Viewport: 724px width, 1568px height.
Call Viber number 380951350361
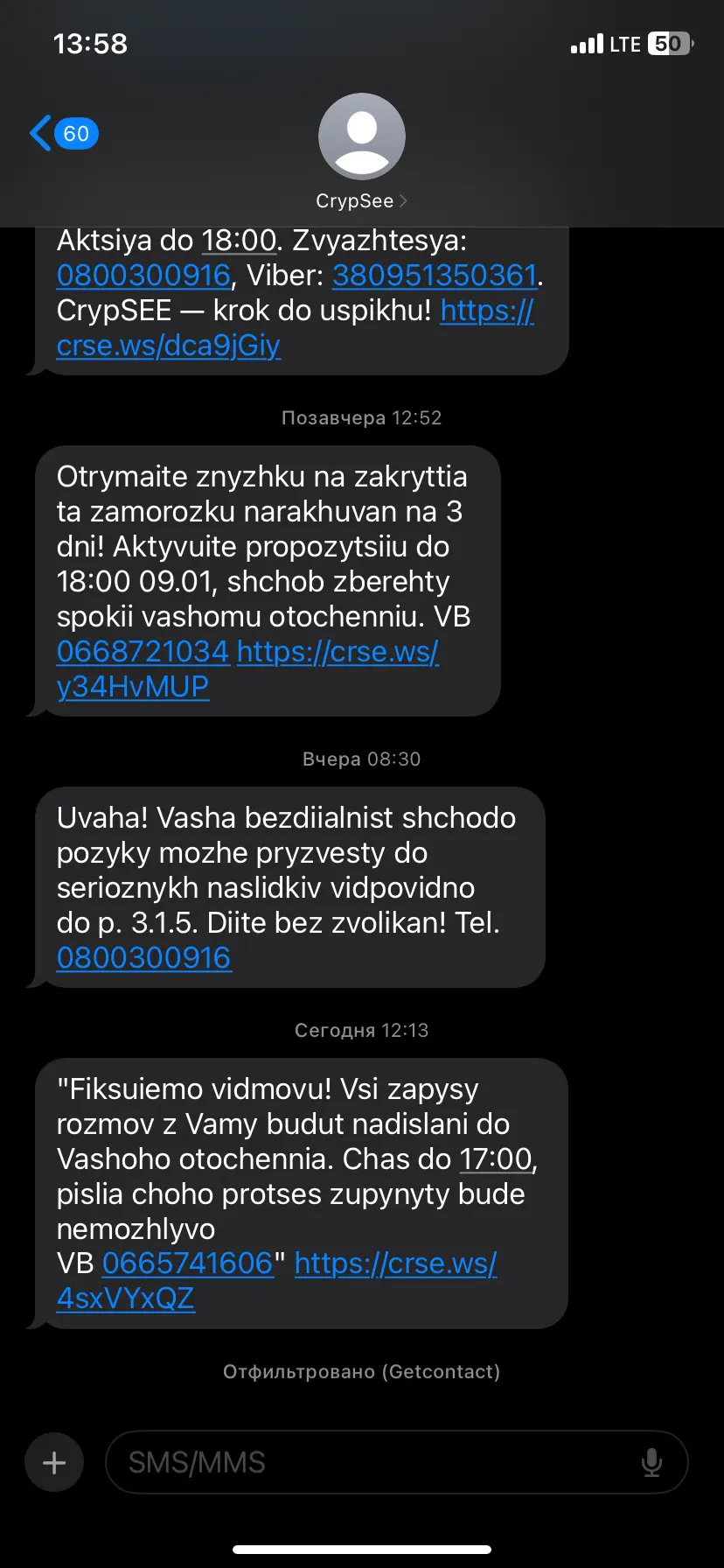pyautogui.click(x=435, y=276)
